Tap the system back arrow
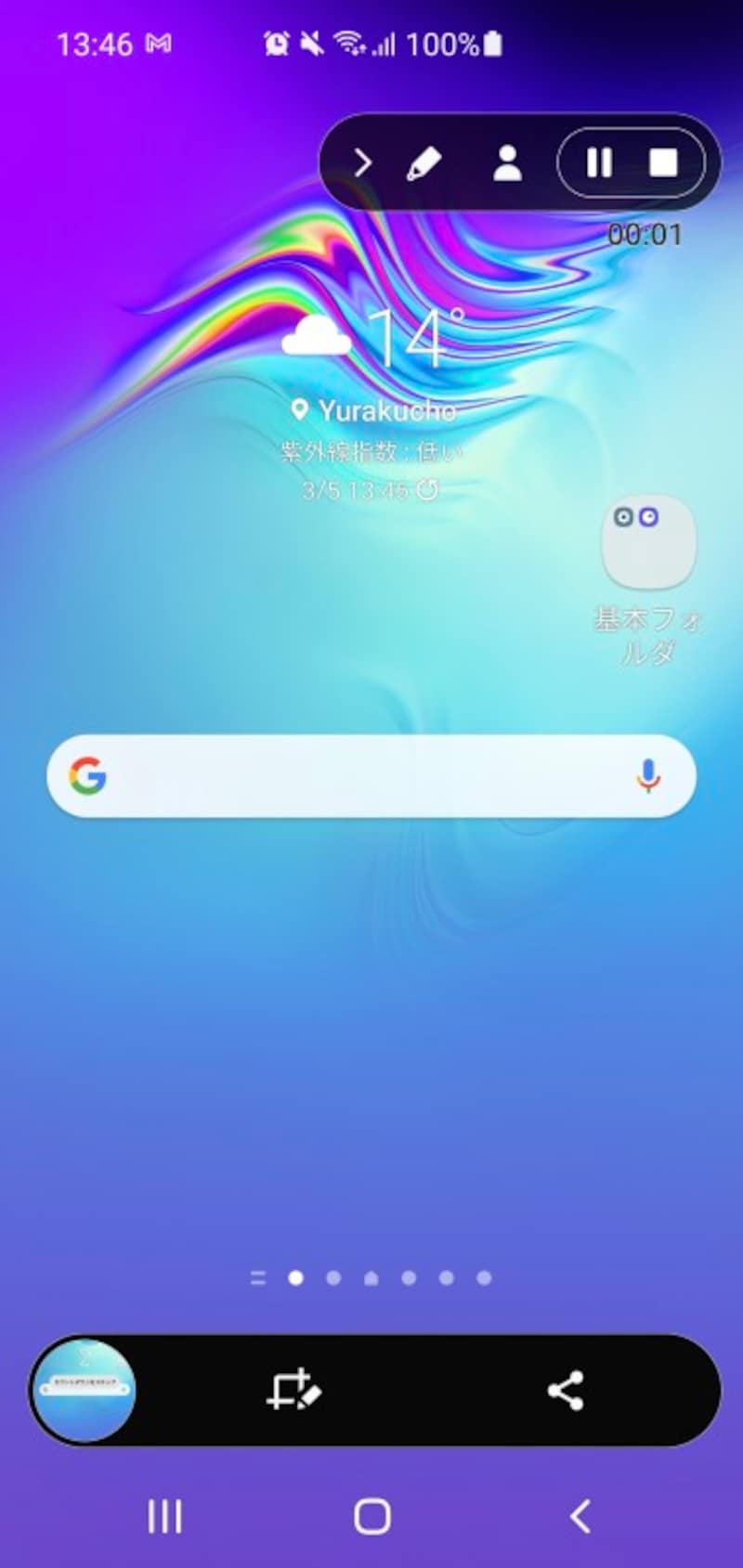Viewport: 743px width, 1568px height. (580, 1517)
